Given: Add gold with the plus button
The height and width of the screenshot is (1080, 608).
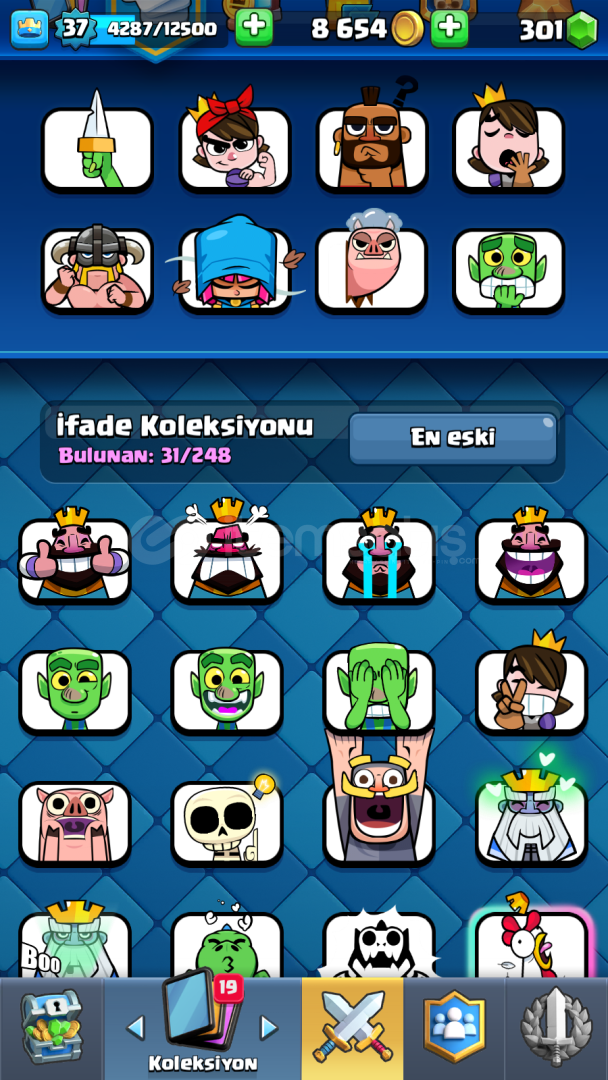Looking at the screenshot, I should 449,28.
